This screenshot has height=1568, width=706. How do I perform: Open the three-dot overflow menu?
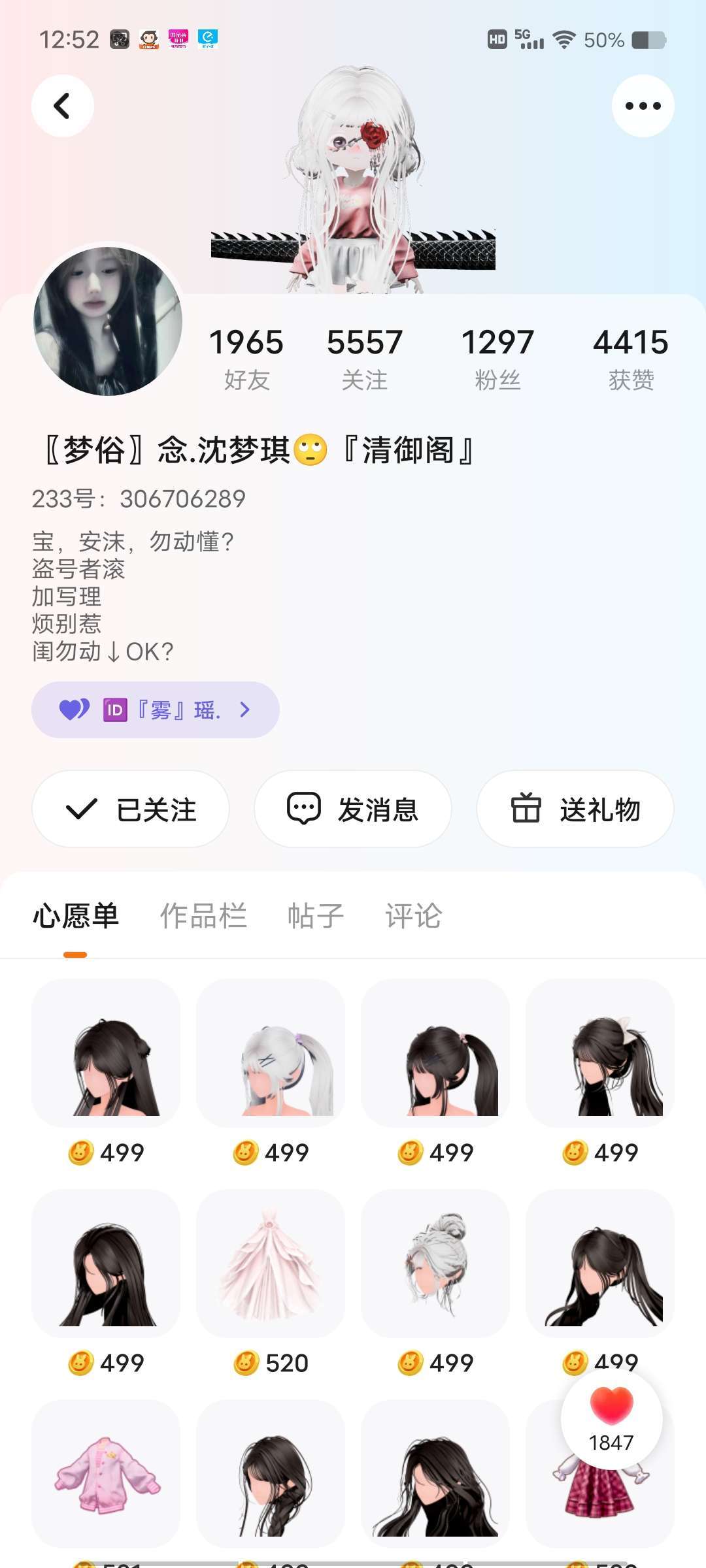coord(643,106)
